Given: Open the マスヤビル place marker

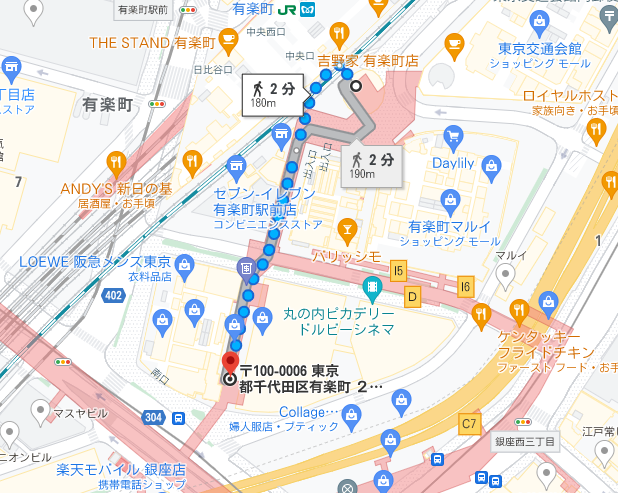Looking at the screenshot, I should pyautogui.click(x=39, y=408).
